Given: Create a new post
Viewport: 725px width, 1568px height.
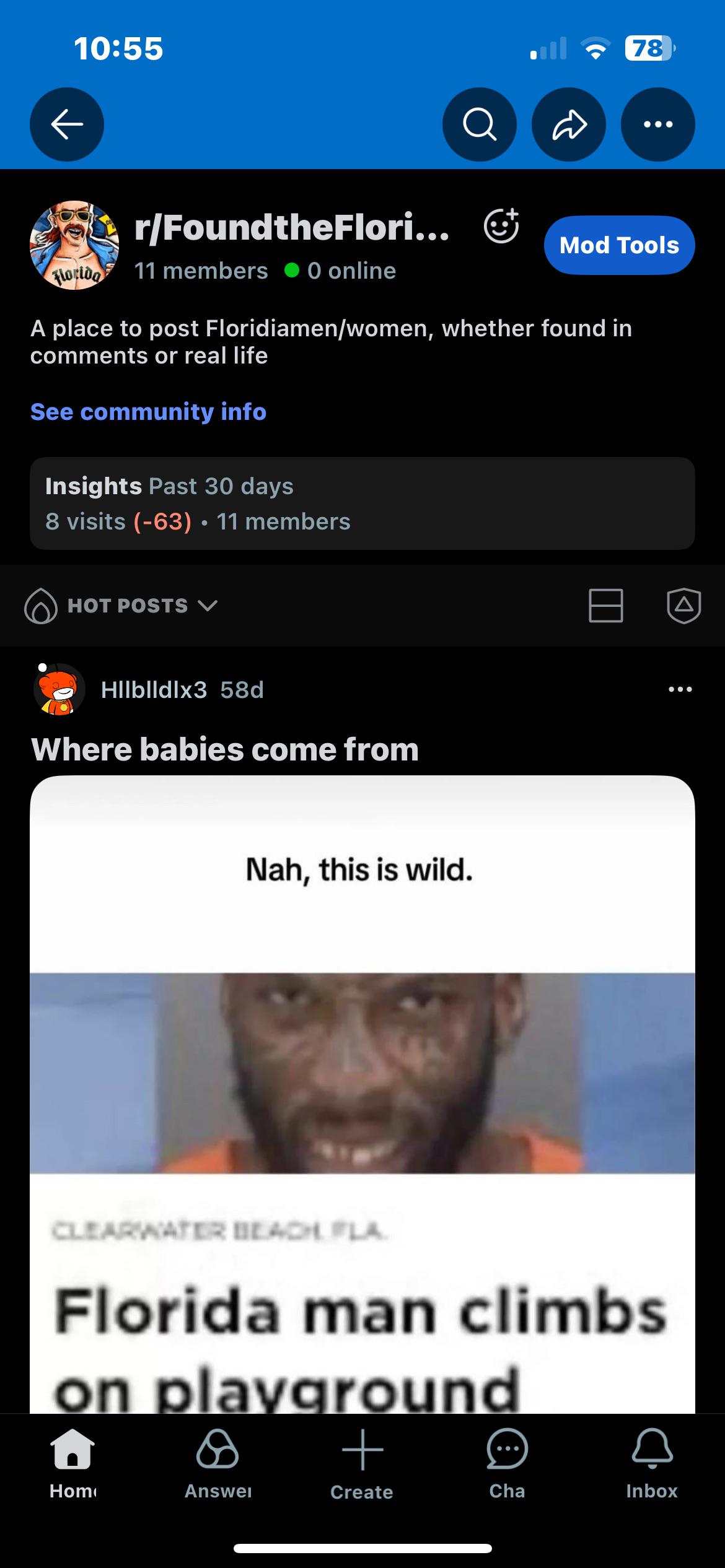Looking at the screenshot, I should point(362,1465).
